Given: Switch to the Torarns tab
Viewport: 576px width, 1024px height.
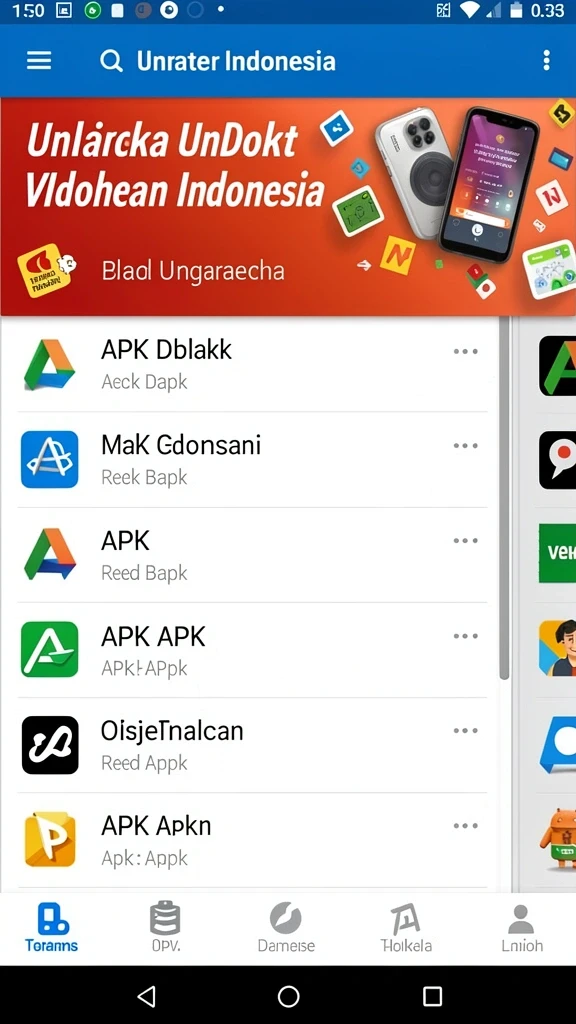Looking at the screenshot, I should 52,928.
